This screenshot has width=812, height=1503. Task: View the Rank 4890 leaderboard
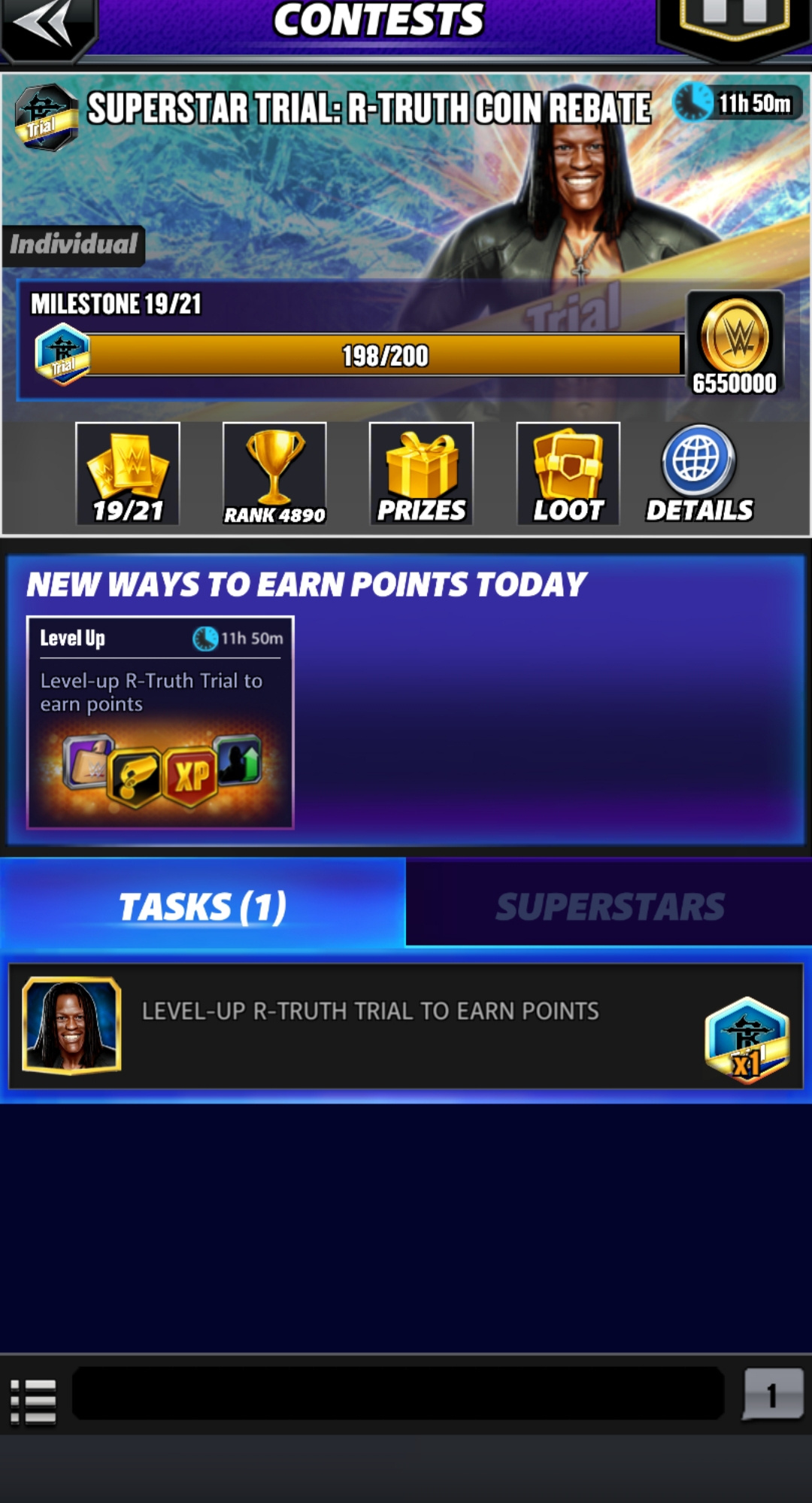tap(274, 473)
